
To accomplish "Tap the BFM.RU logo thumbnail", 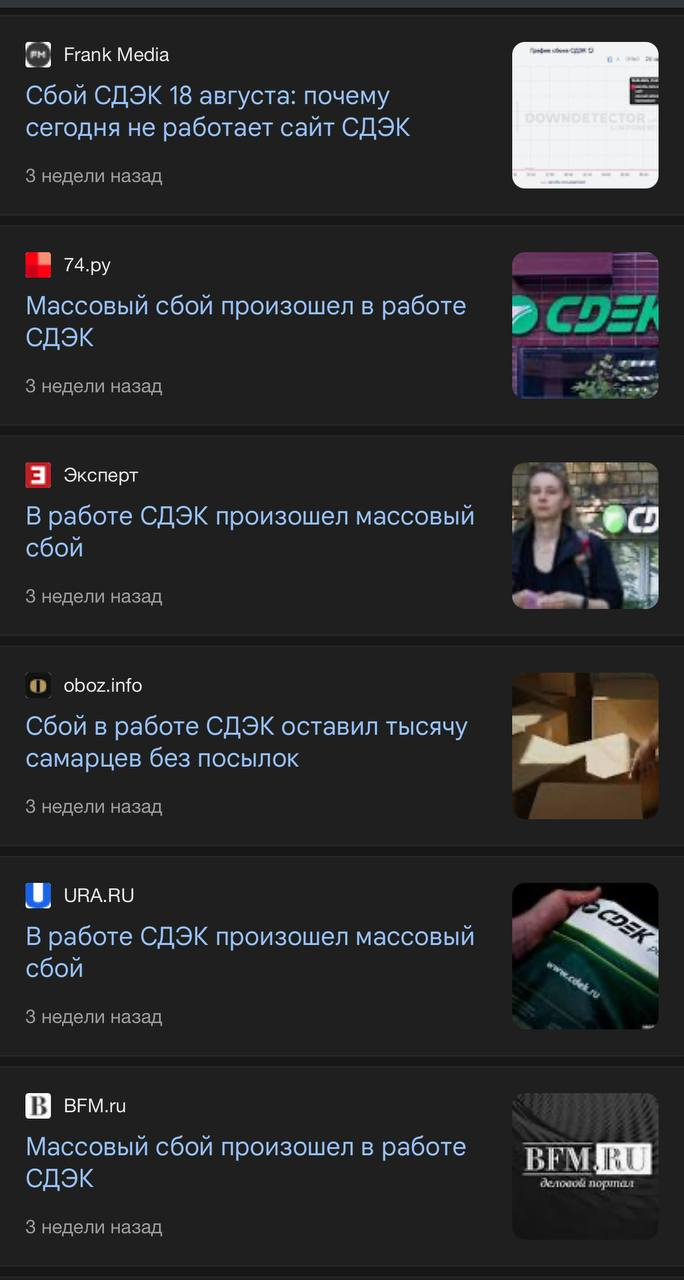I will [x=585, y=1166].
